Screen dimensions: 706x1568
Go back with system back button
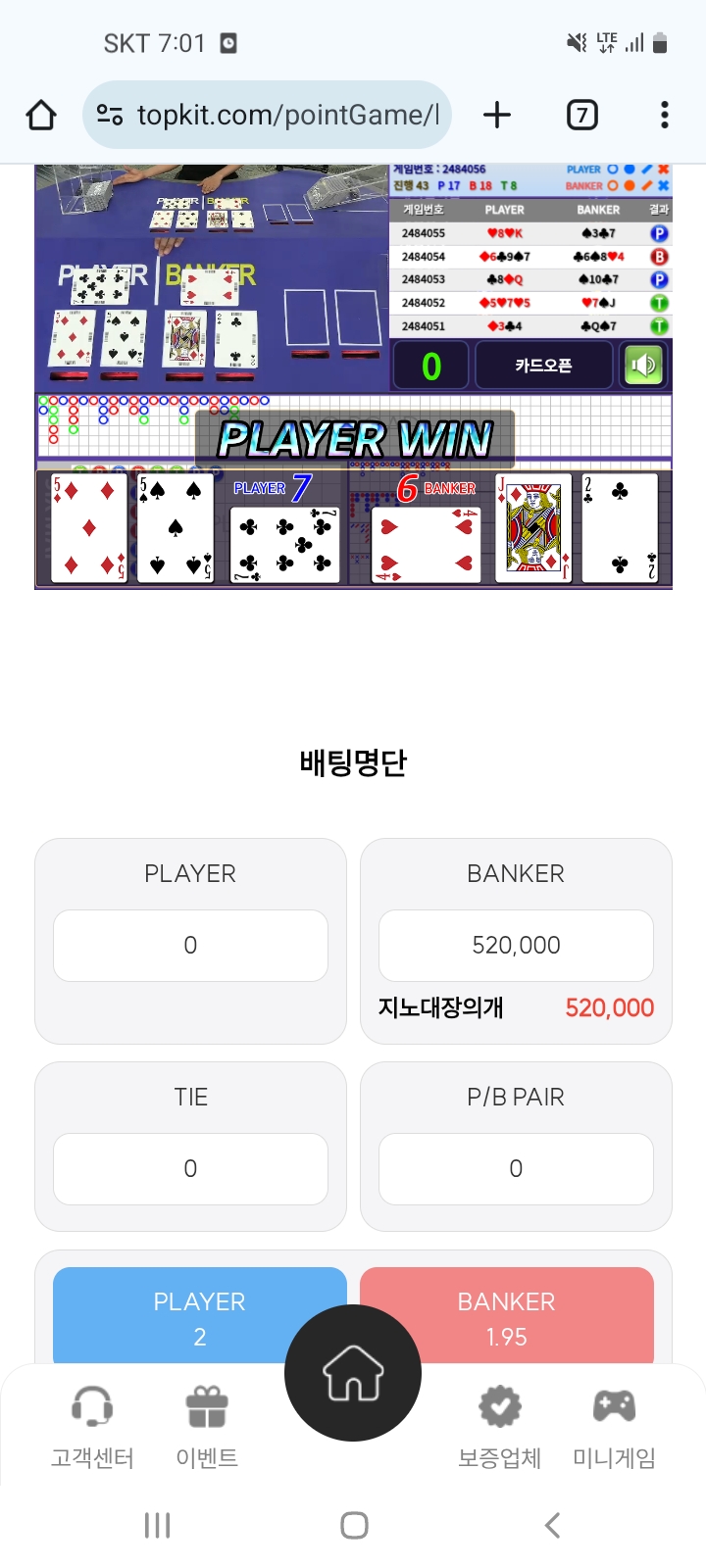(x=552, y=1525)
